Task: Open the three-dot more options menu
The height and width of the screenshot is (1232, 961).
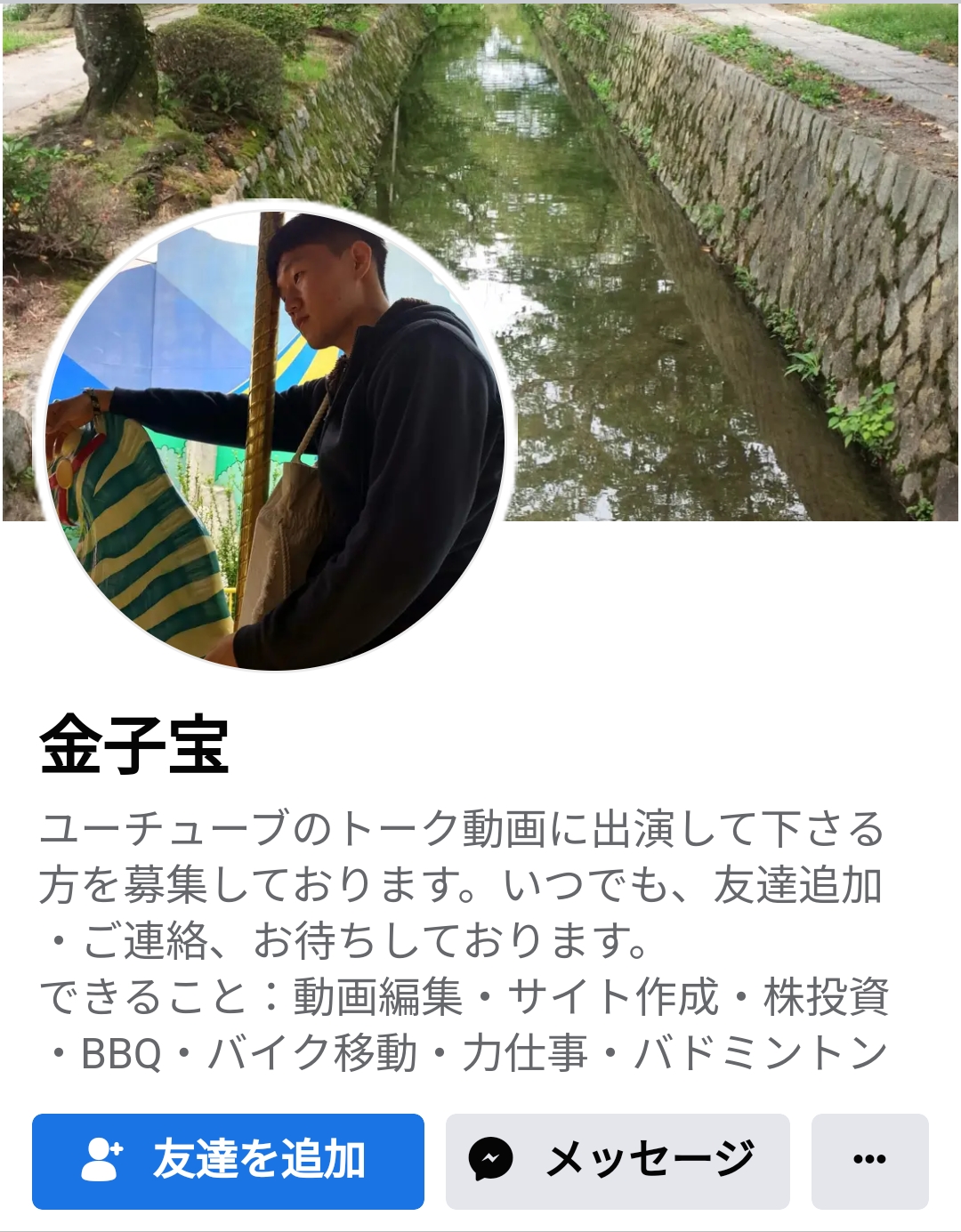Action: point(869,1161)
